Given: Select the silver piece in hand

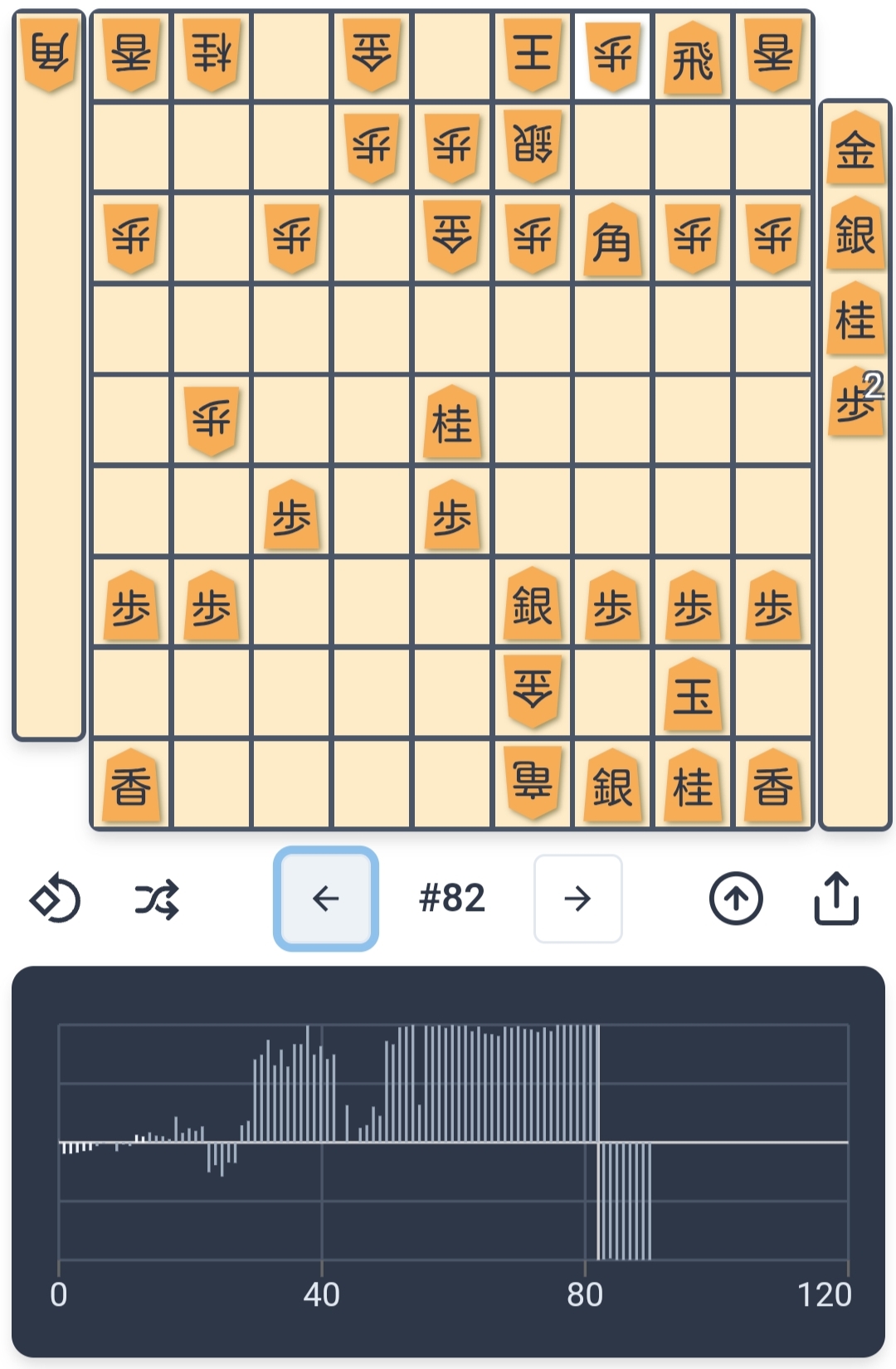Looking at the screenshot, I should click(x=855, y=235).
